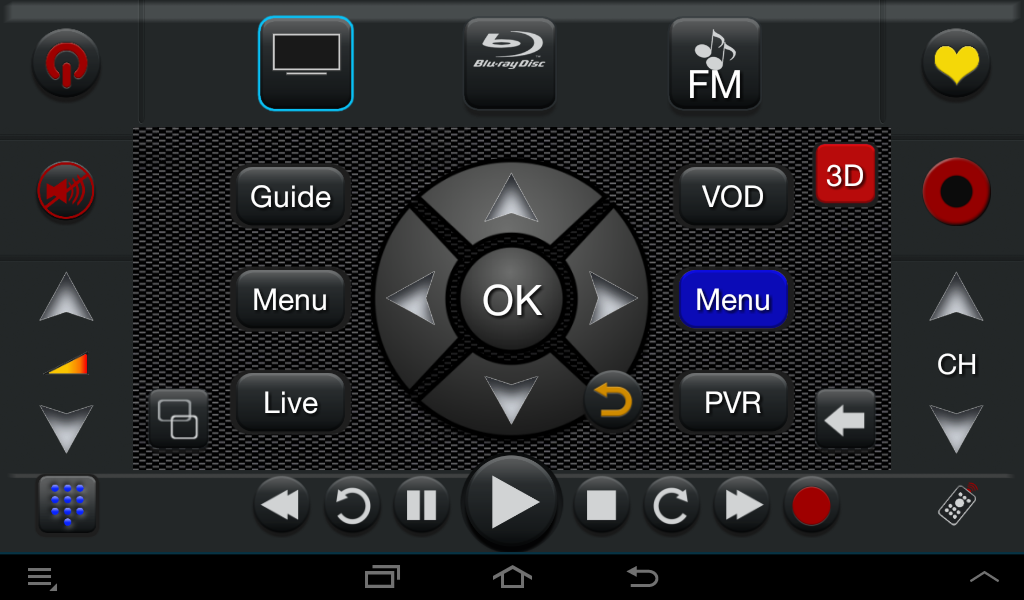Toggle 3D mode

coord(845,175)
